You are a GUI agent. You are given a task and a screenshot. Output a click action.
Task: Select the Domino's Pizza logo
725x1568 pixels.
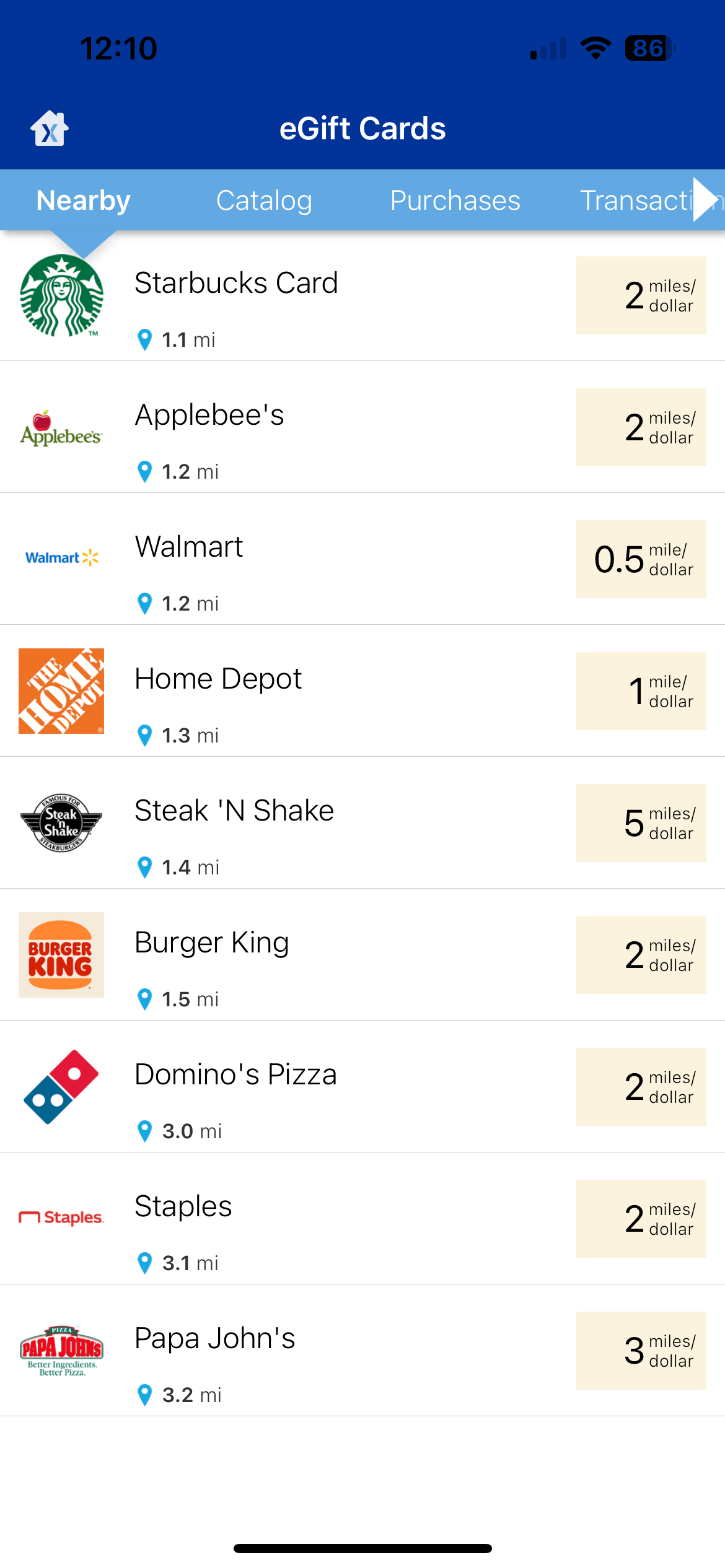(x=61, y=1087)
